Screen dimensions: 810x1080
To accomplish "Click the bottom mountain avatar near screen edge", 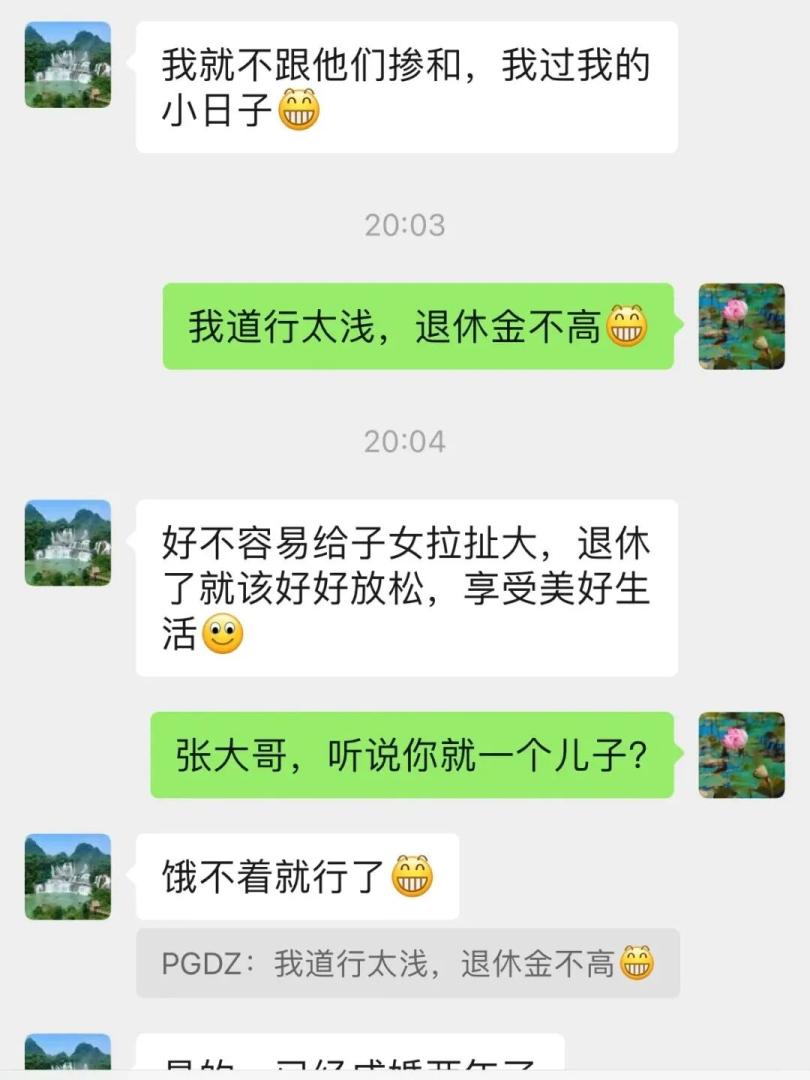I will [68, 1060].
